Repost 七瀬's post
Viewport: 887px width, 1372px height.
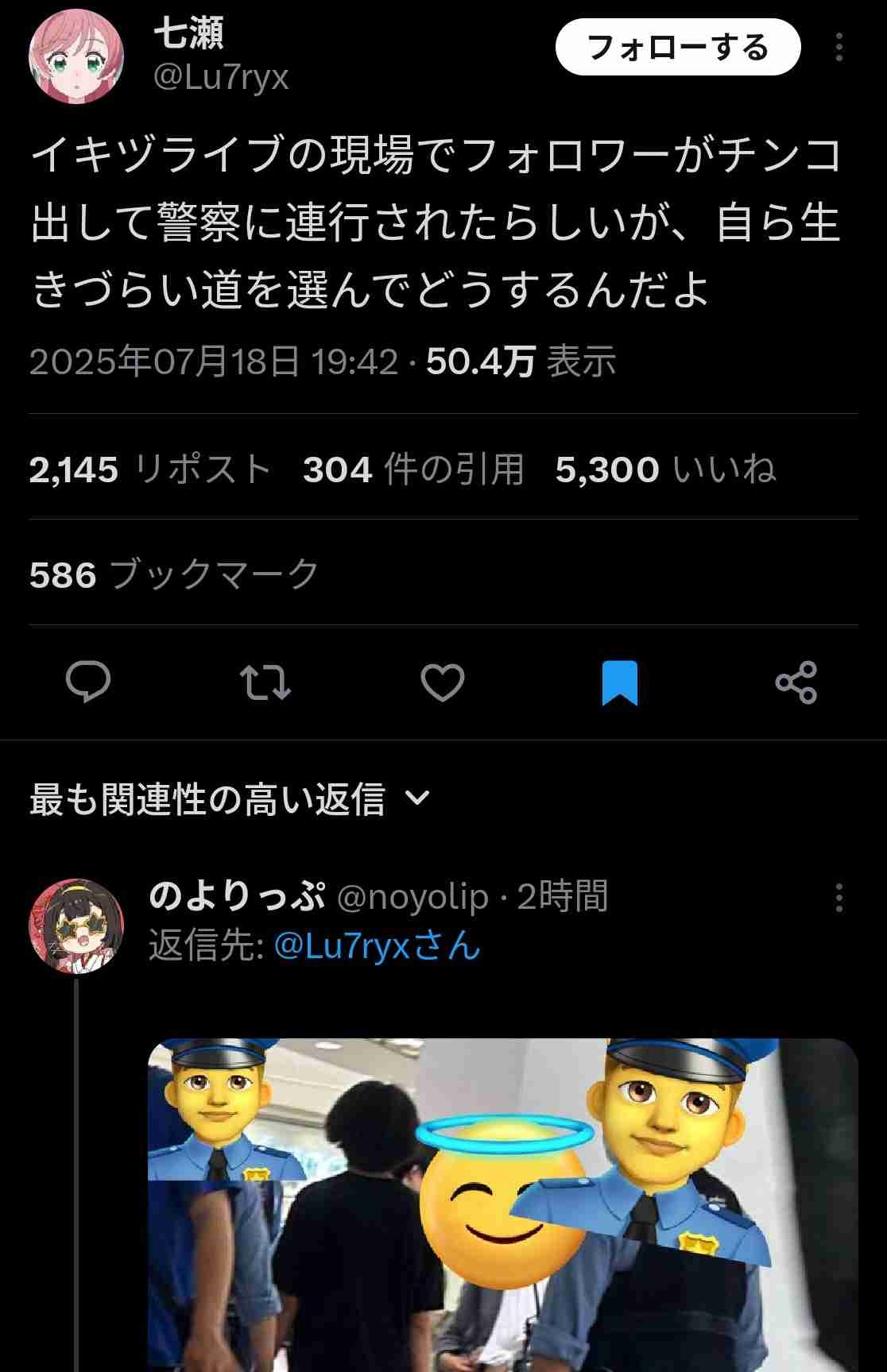pos(265,682)
